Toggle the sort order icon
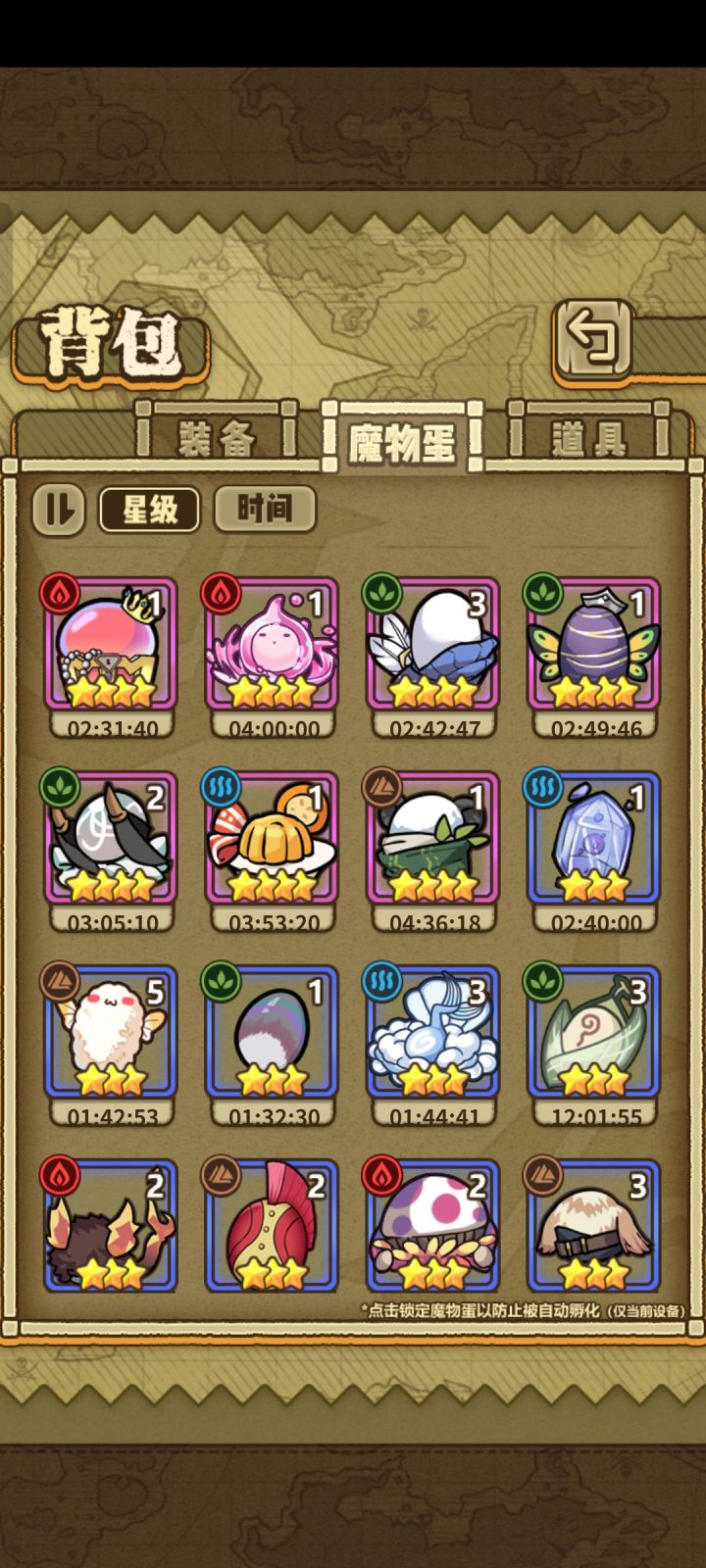 tap(60, 510)
